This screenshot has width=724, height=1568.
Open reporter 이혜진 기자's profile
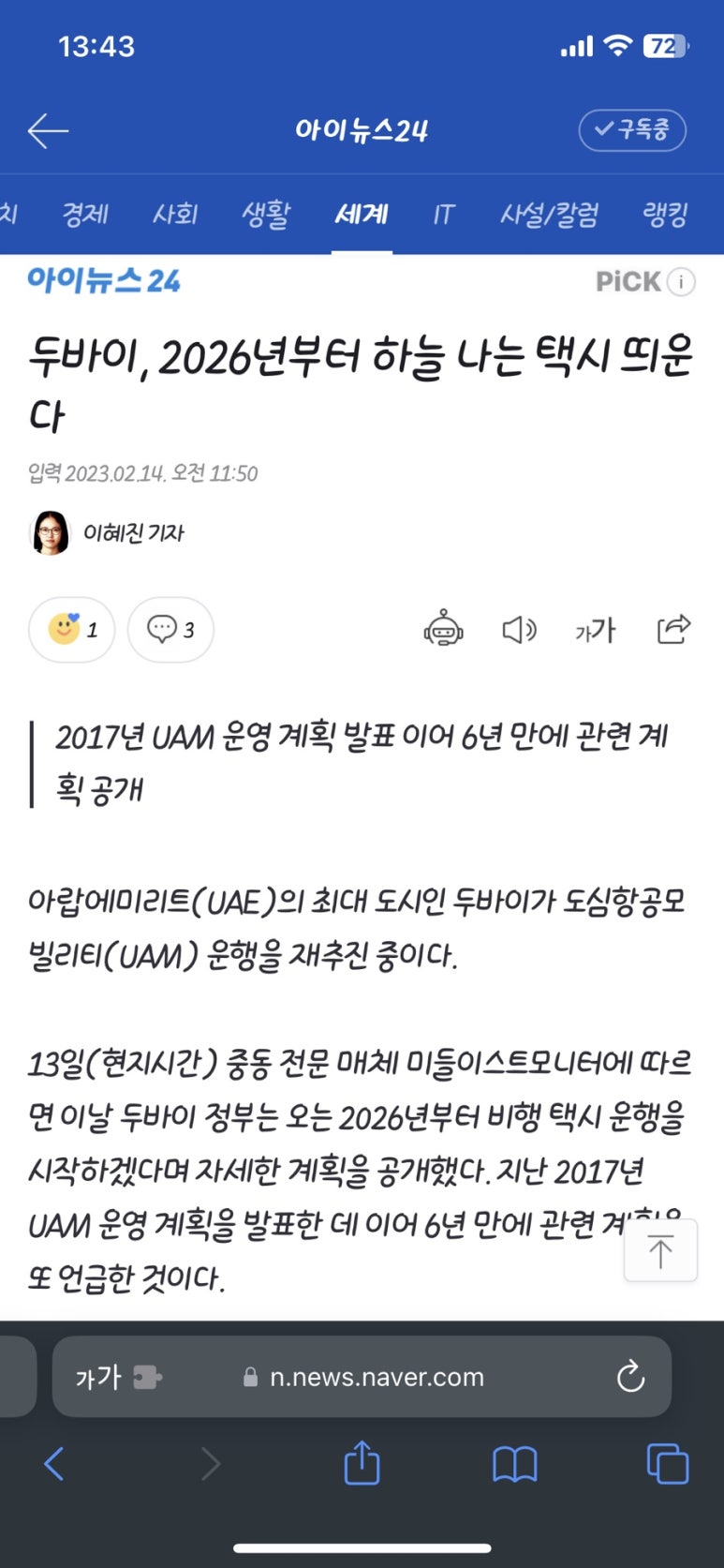point(108,532)
